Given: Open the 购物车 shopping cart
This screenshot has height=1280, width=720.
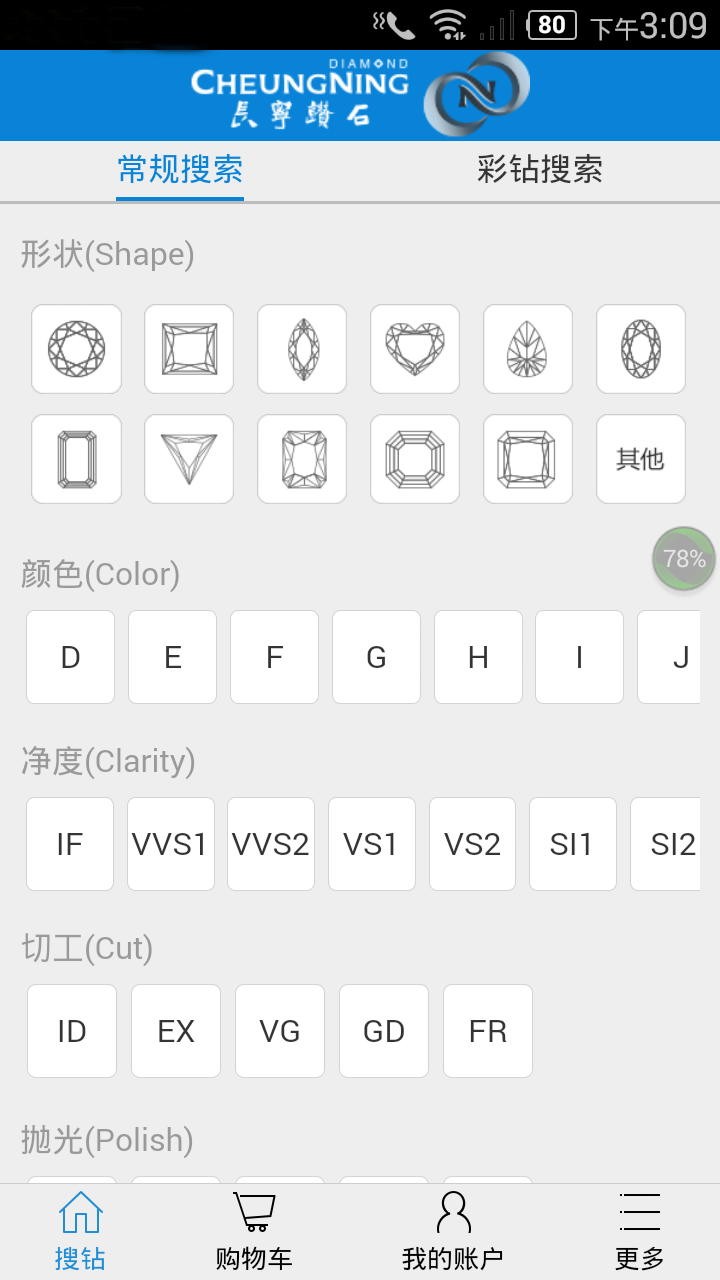Looking at the screenshot, I should click(253, 1227).
